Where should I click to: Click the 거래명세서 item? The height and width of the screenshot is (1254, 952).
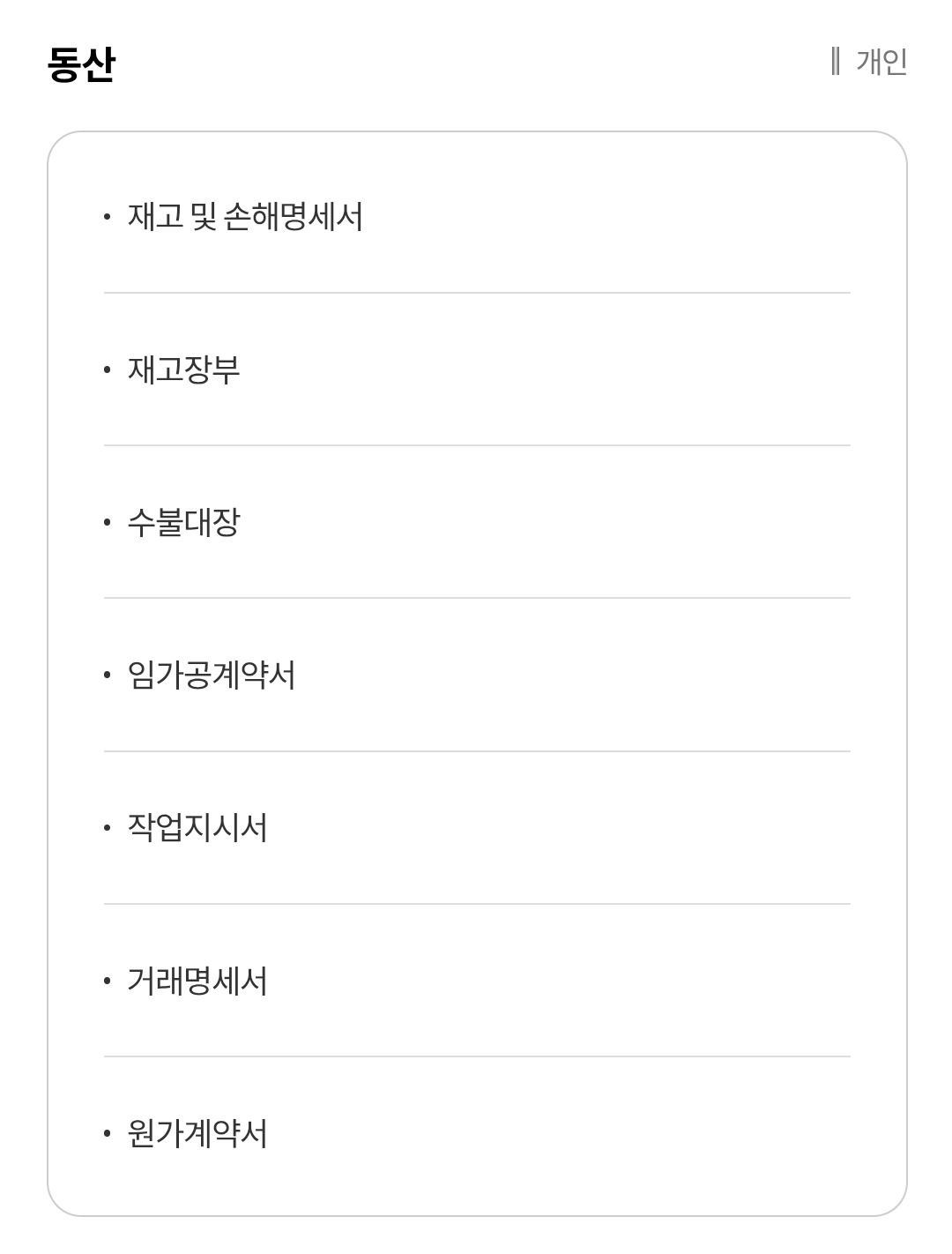coord(198,979)
